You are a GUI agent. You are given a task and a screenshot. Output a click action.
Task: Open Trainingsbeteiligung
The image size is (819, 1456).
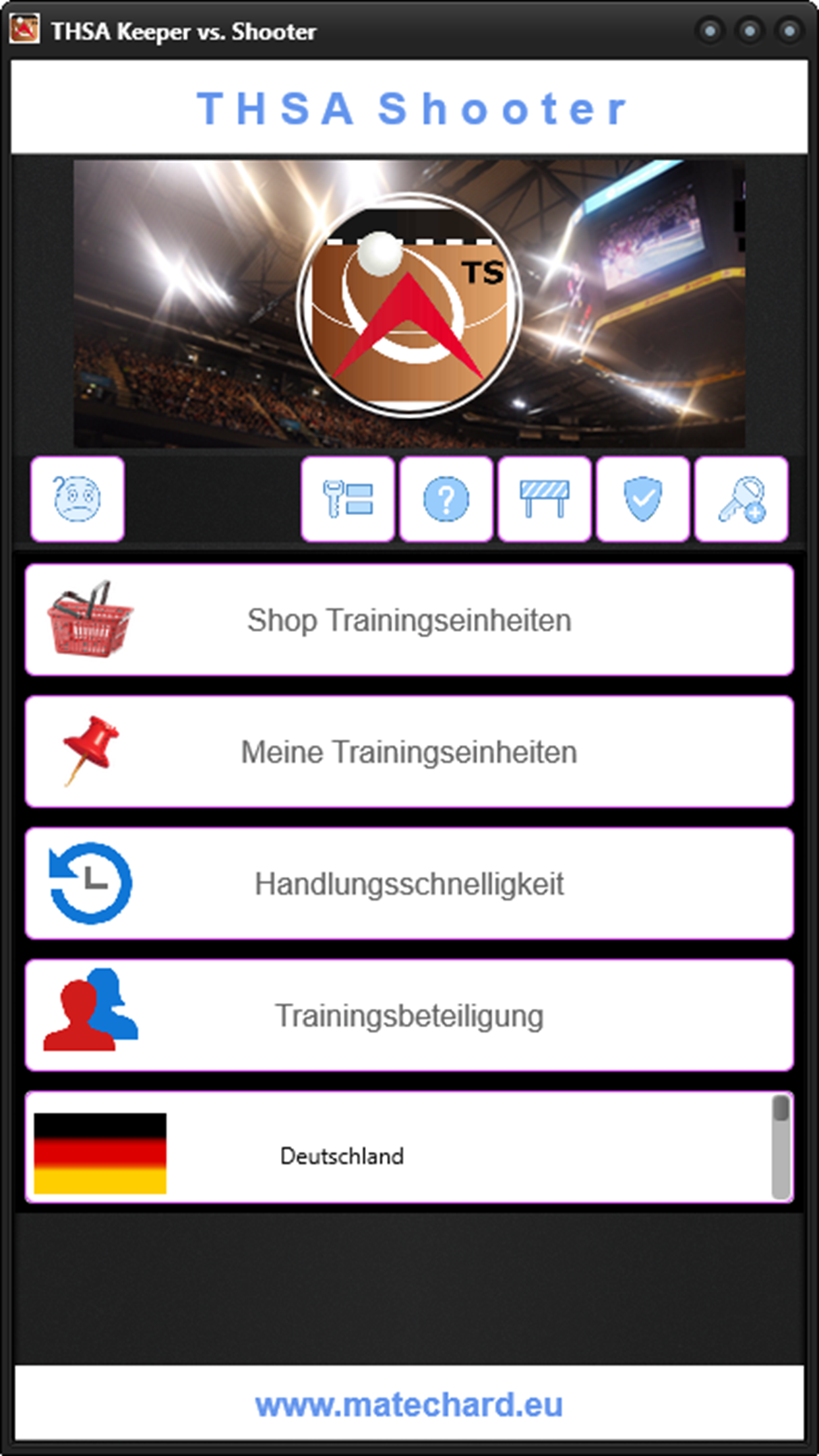pyautogui.click(x=409, y=1016)
